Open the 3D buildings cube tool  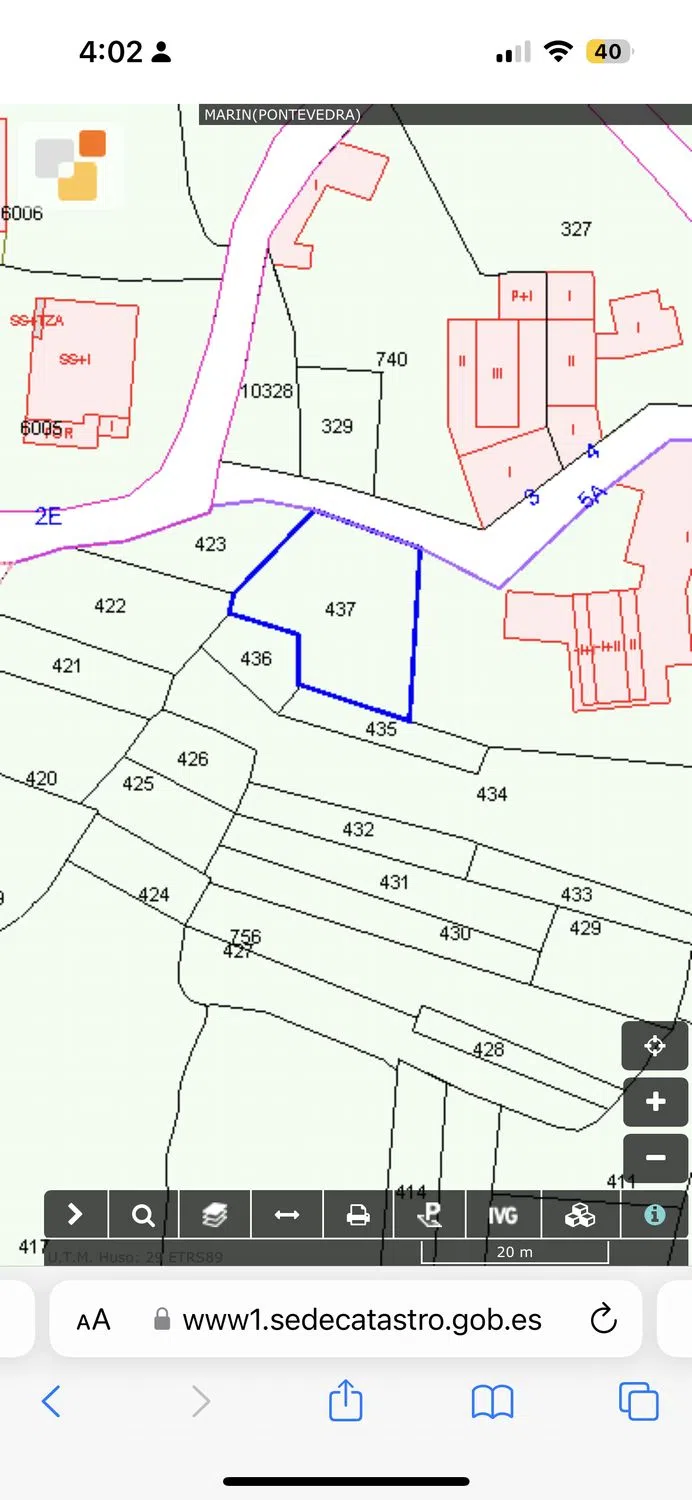[x=580, y=1214]
